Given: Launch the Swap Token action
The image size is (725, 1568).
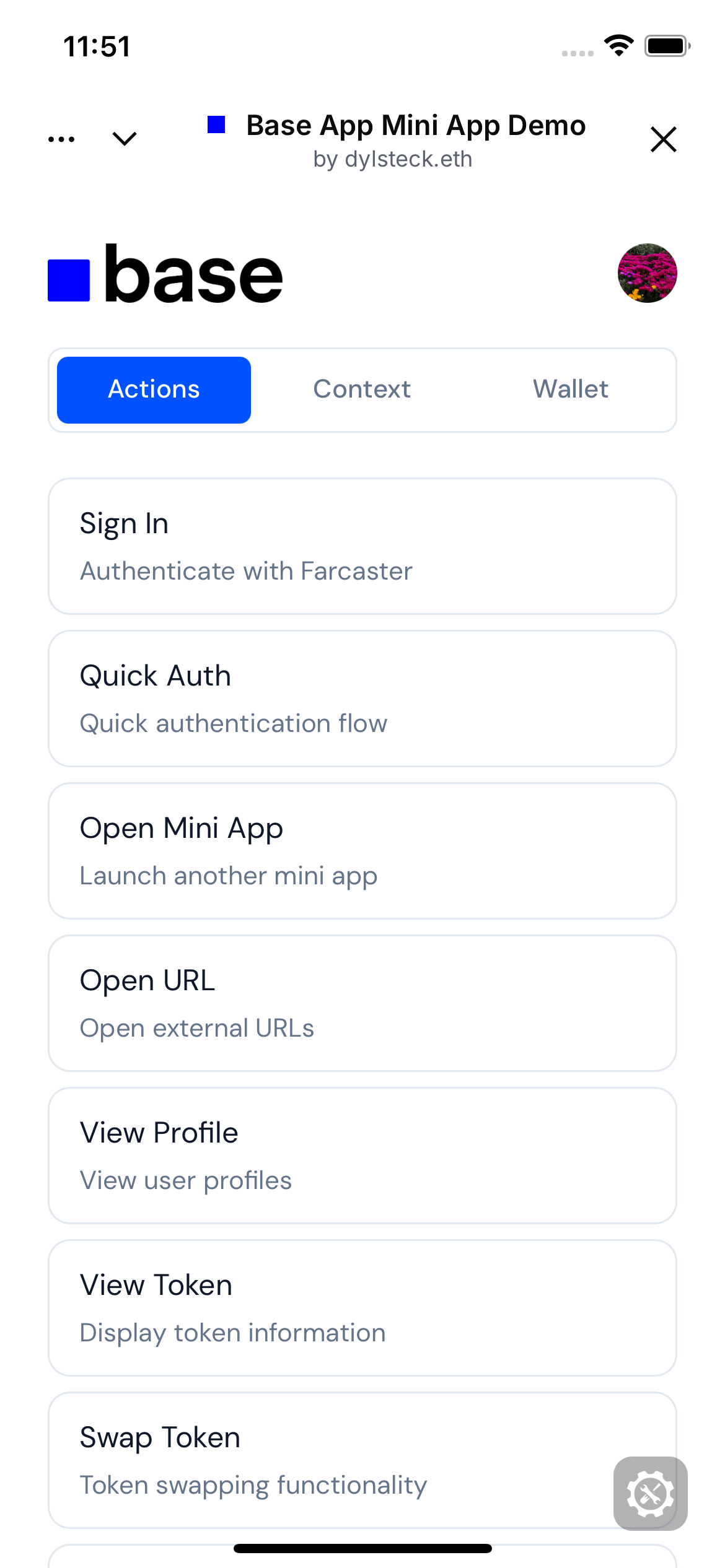Looking at the screenshot, I should [x=362, y=1460].
